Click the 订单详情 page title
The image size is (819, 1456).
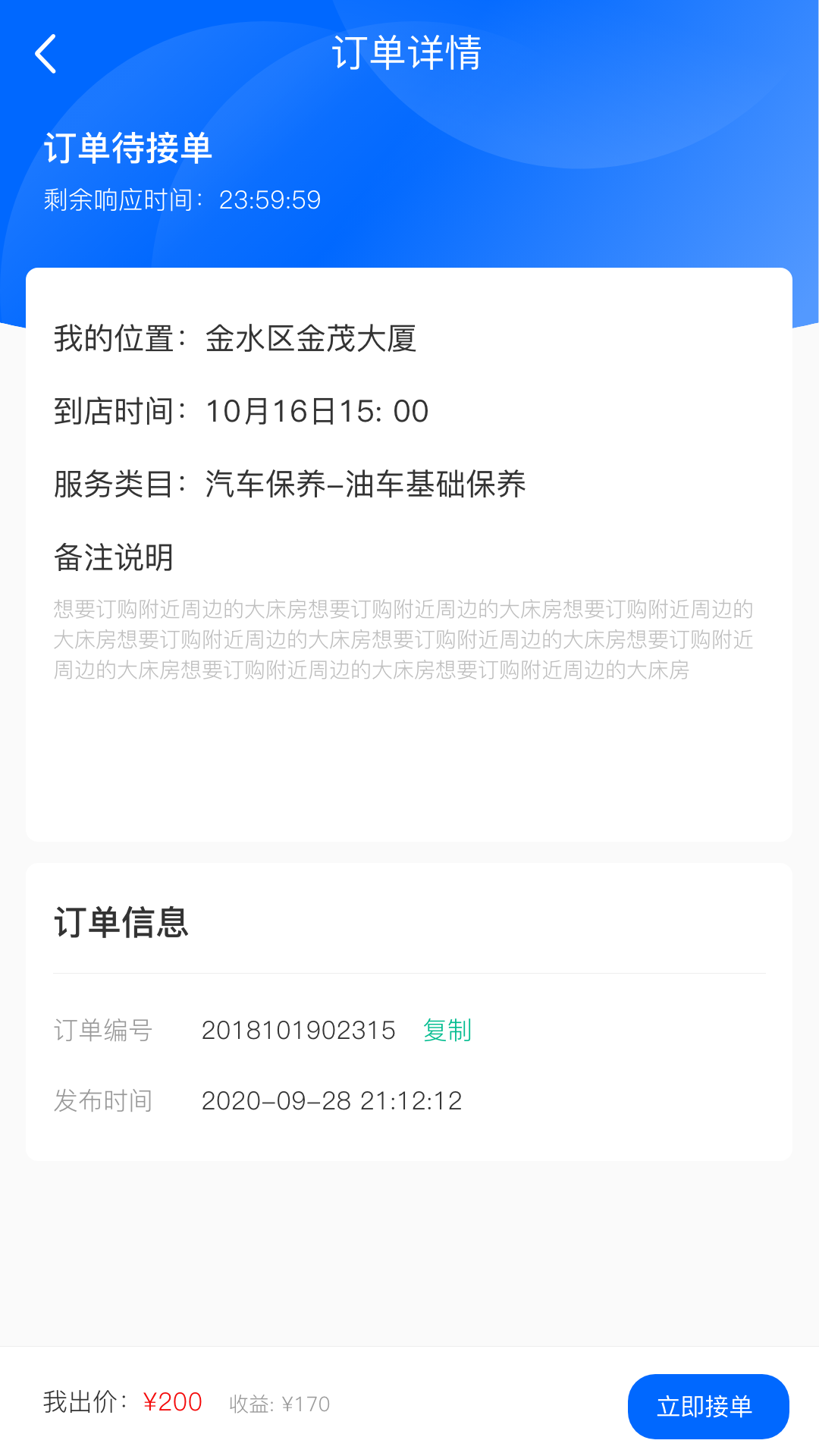click(409, 55)
